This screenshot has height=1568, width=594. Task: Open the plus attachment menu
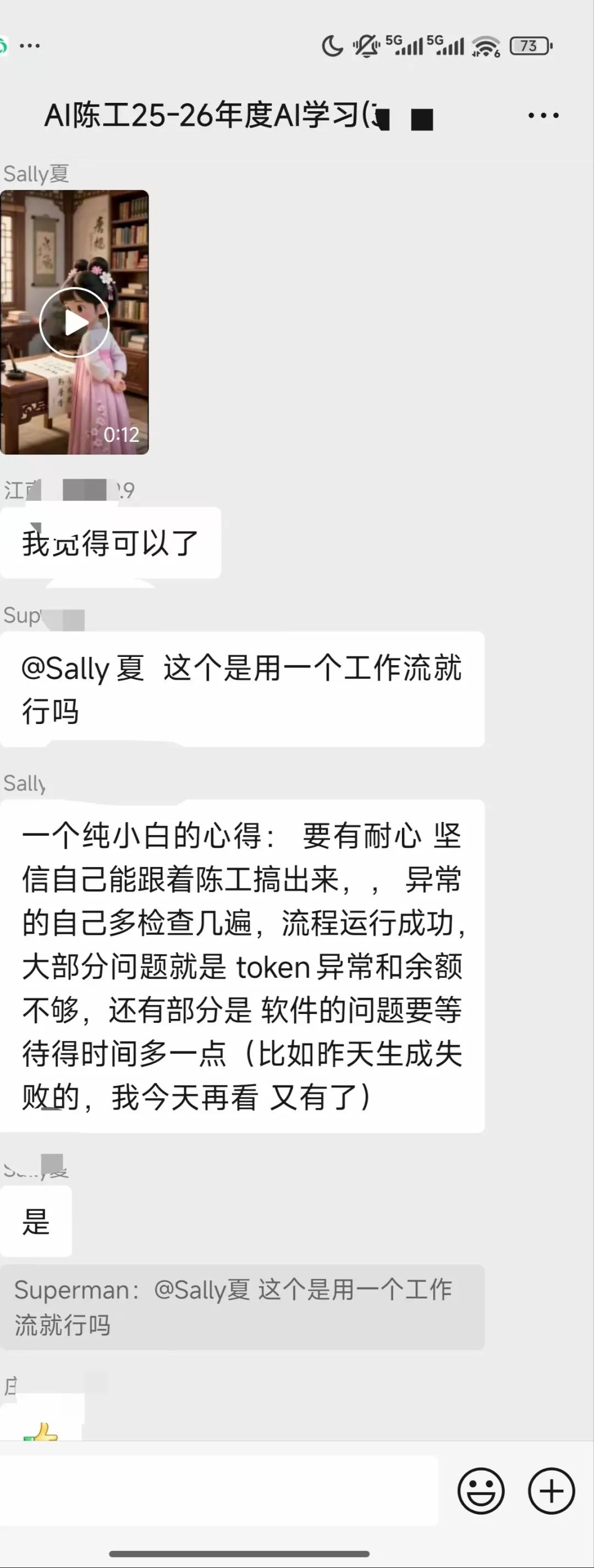coord(552,1490)
